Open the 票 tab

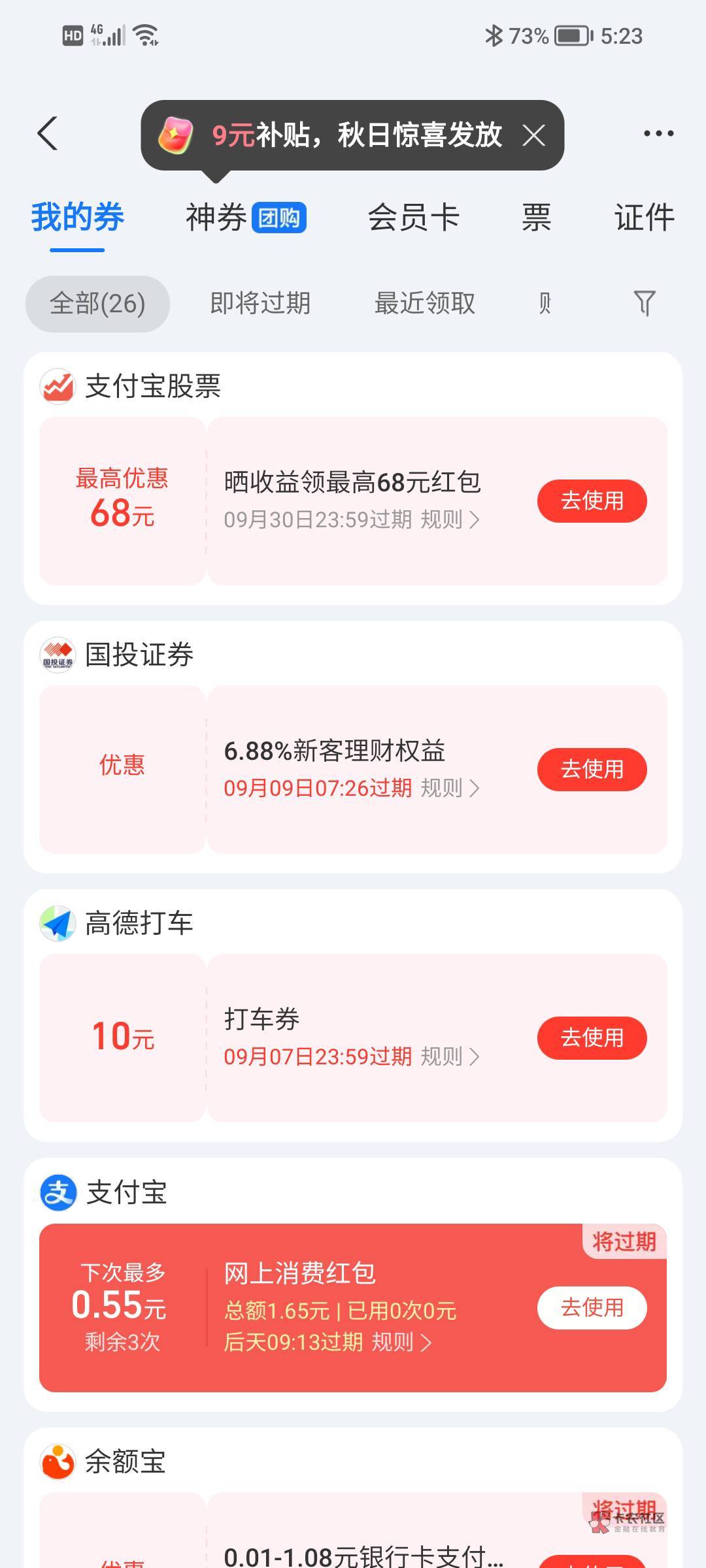(x=536, y=218)
